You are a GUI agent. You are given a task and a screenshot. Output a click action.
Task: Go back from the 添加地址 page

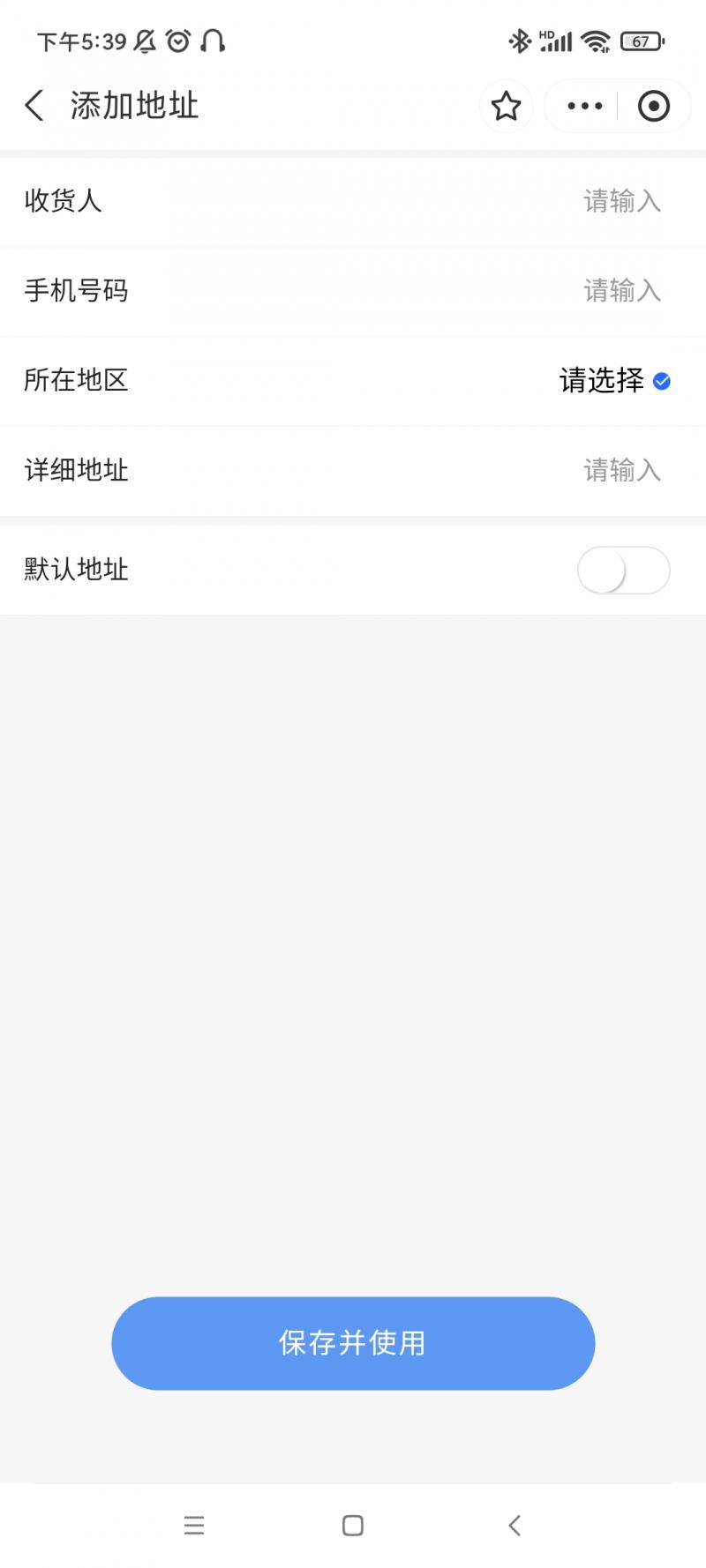click(x=34, y=106)
